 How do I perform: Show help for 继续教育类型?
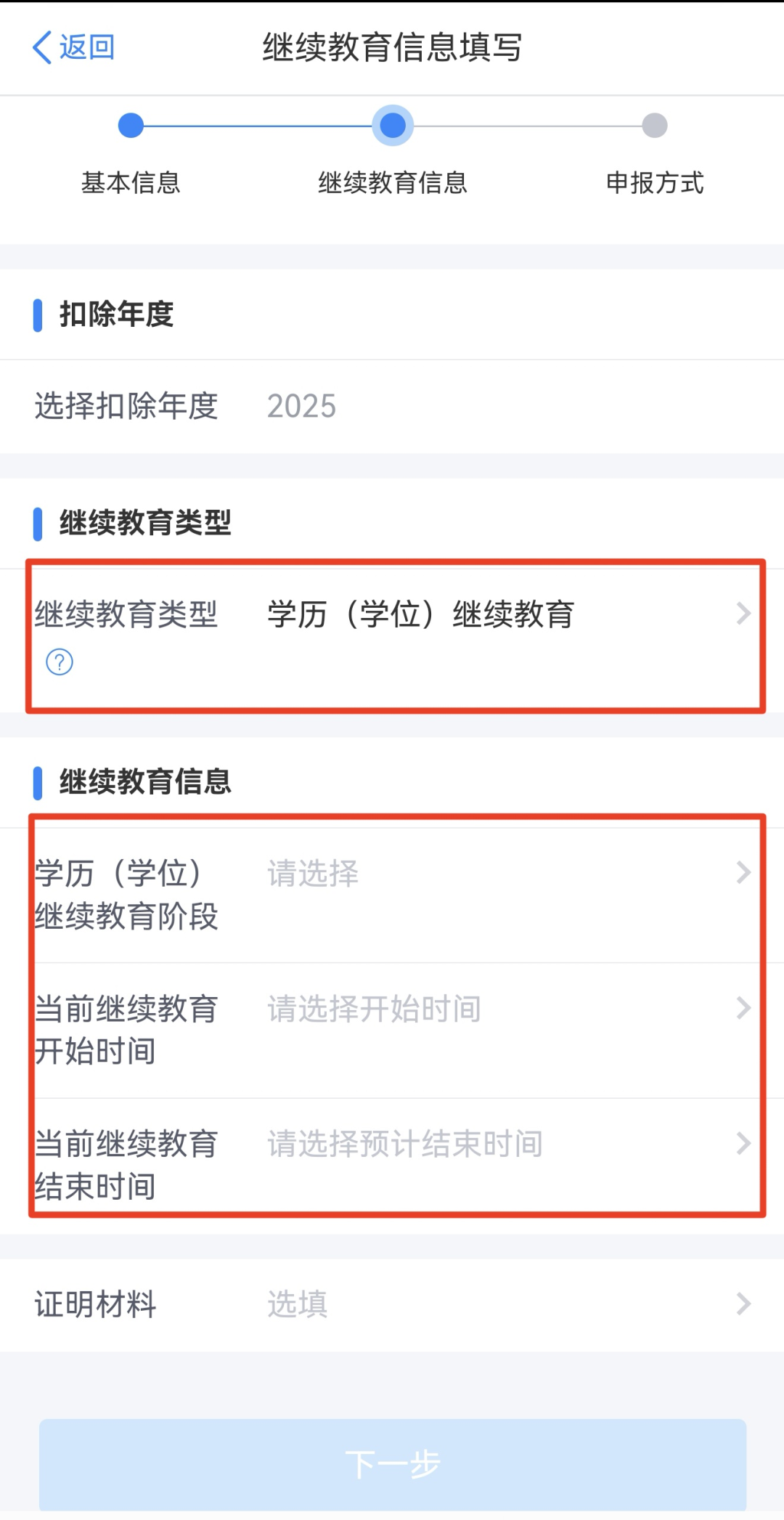[60, 662]
